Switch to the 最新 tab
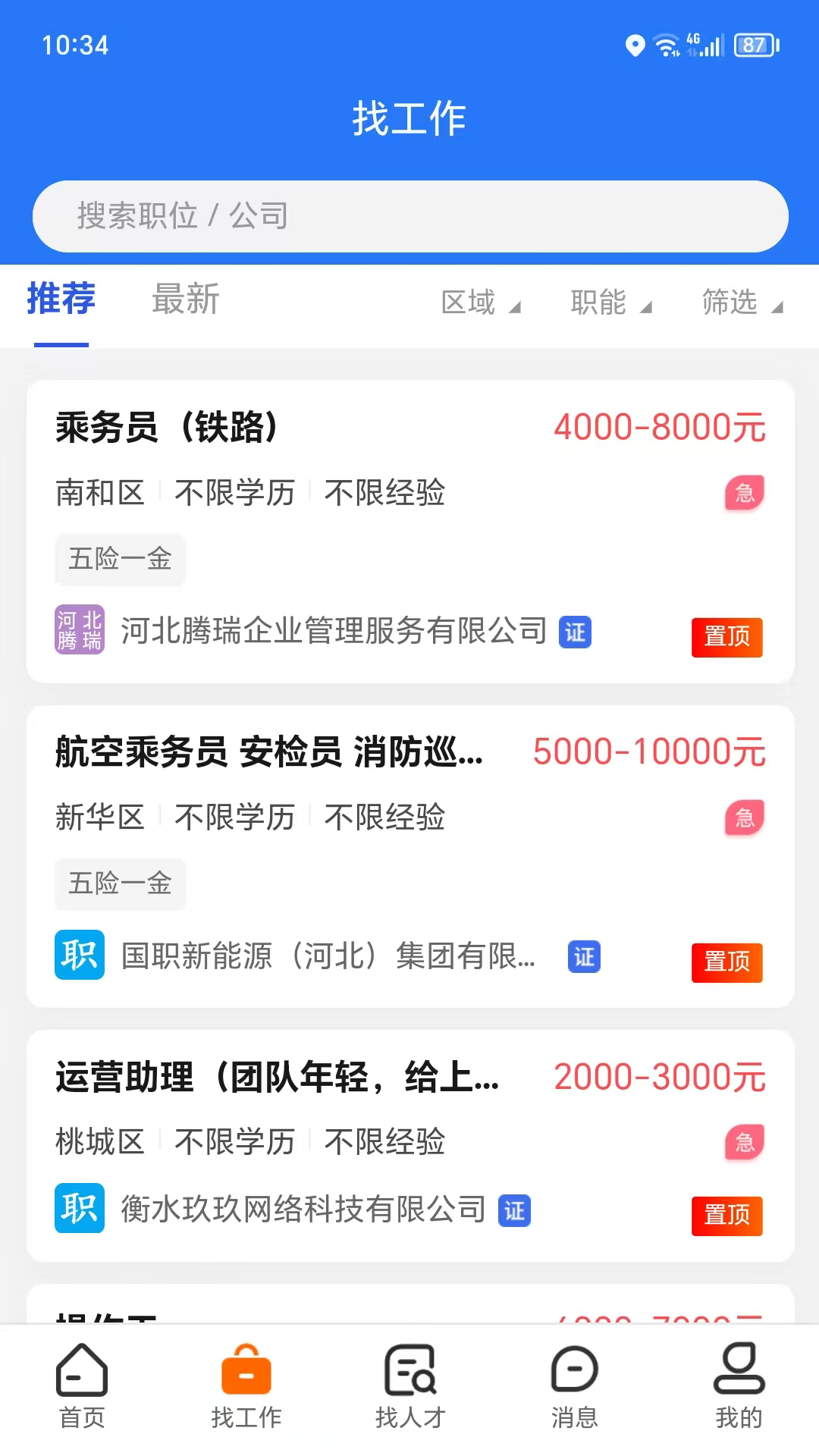This screenshot has height=1456, width=819. click(x=186, y=300)
